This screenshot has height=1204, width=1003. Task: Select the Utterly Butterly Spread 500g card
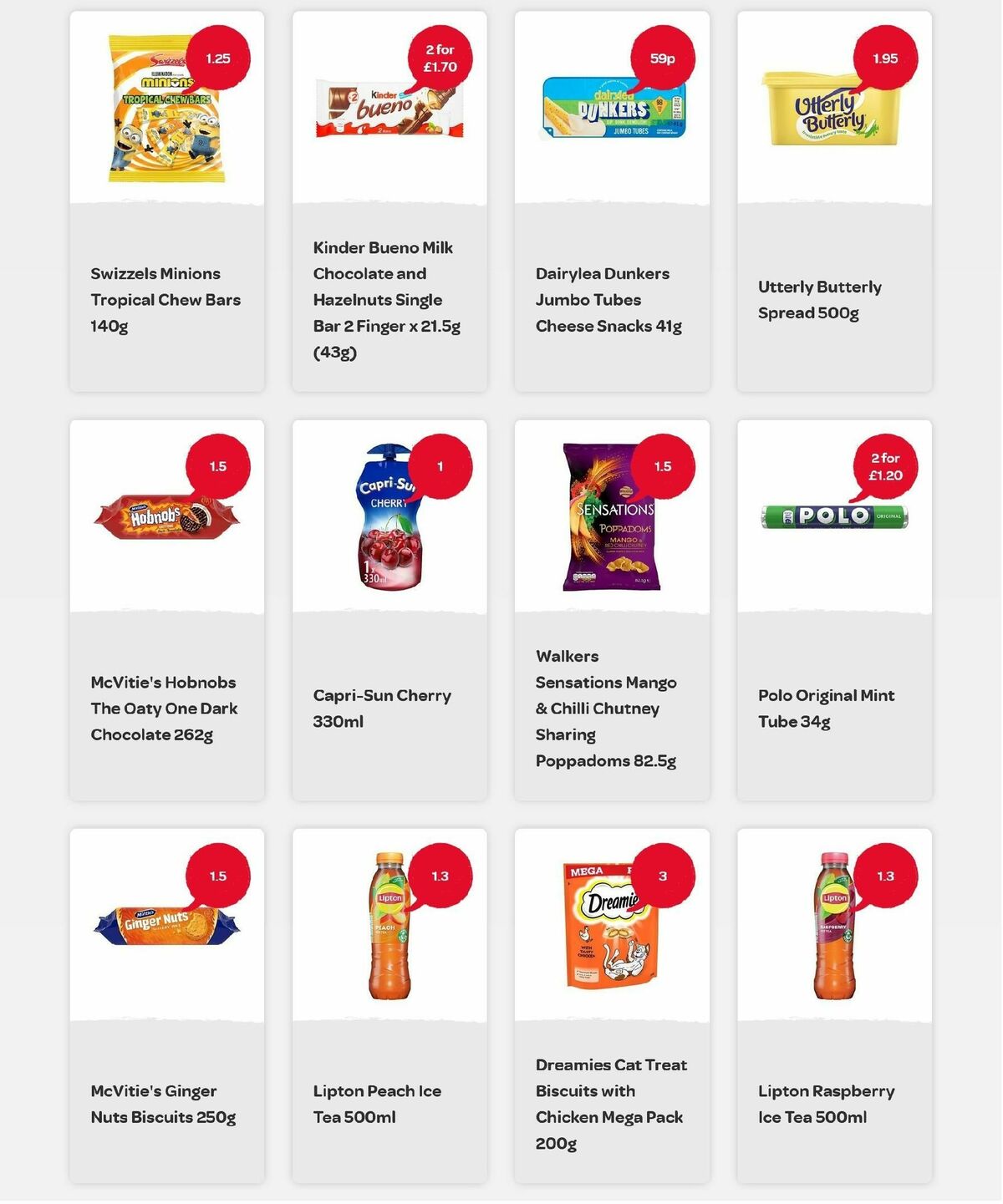(x=834, y=201)
